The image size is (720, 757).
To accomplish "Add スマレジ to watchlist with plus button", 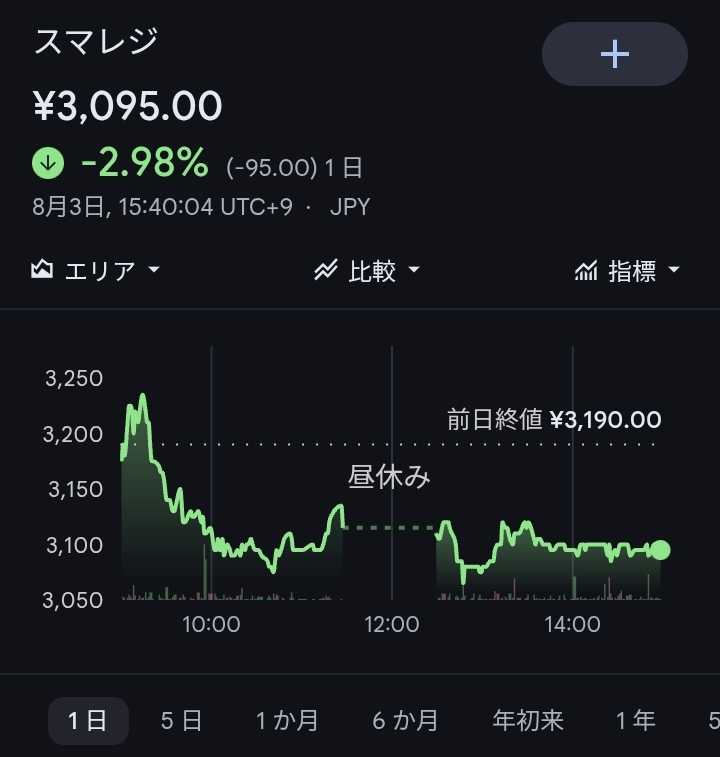I will (x=614, y=54).
